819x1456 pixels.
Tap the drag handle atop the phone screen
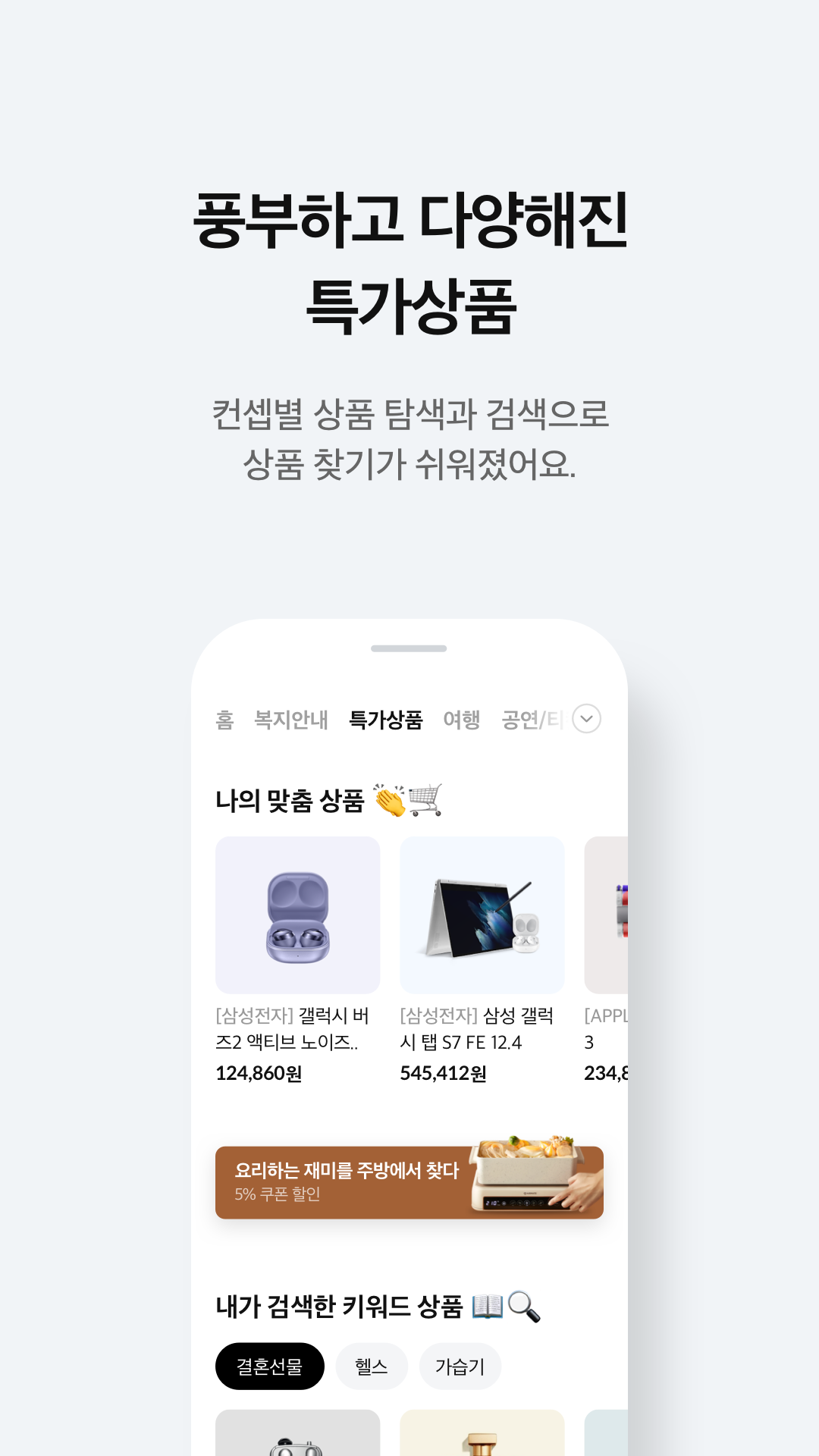(409, 648)
